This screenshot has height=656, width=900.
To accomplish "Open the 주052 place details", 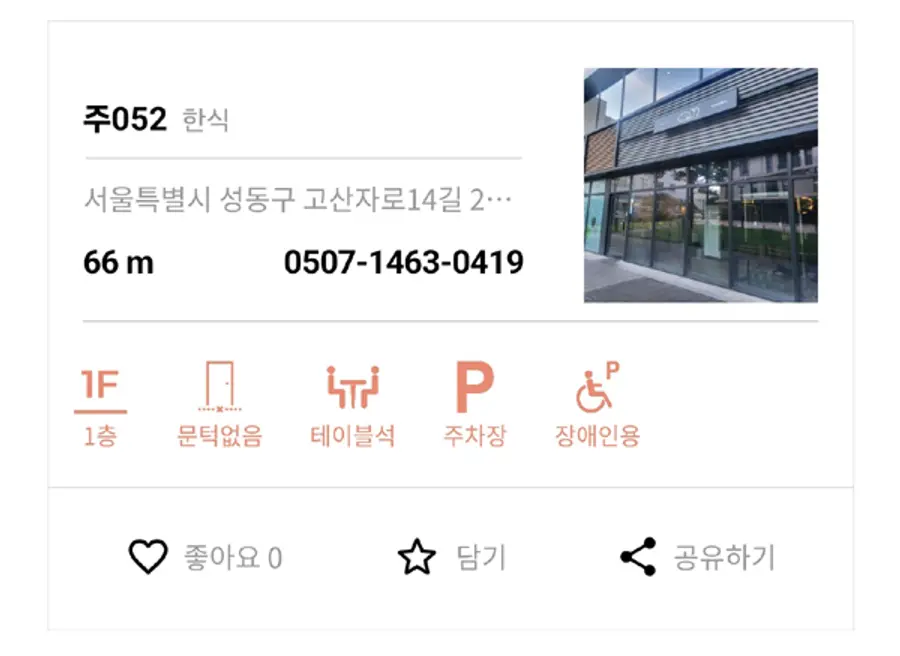I will point(125,119).
